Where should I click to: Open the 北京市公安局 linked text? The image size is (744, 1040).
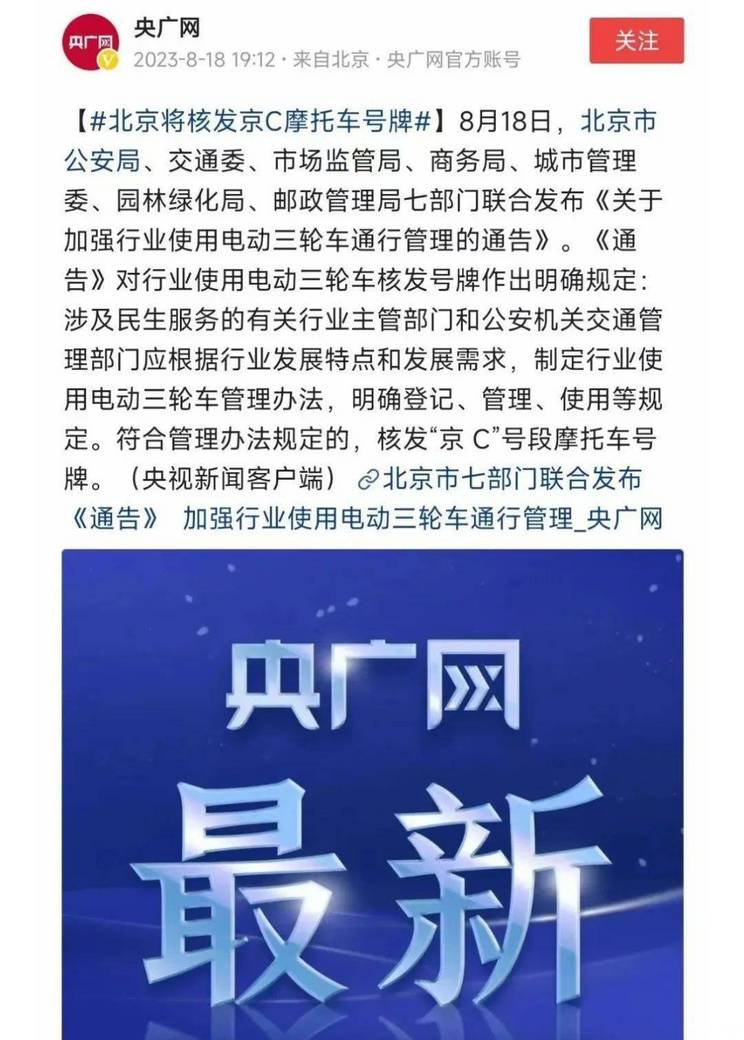(x=619, y=122)
